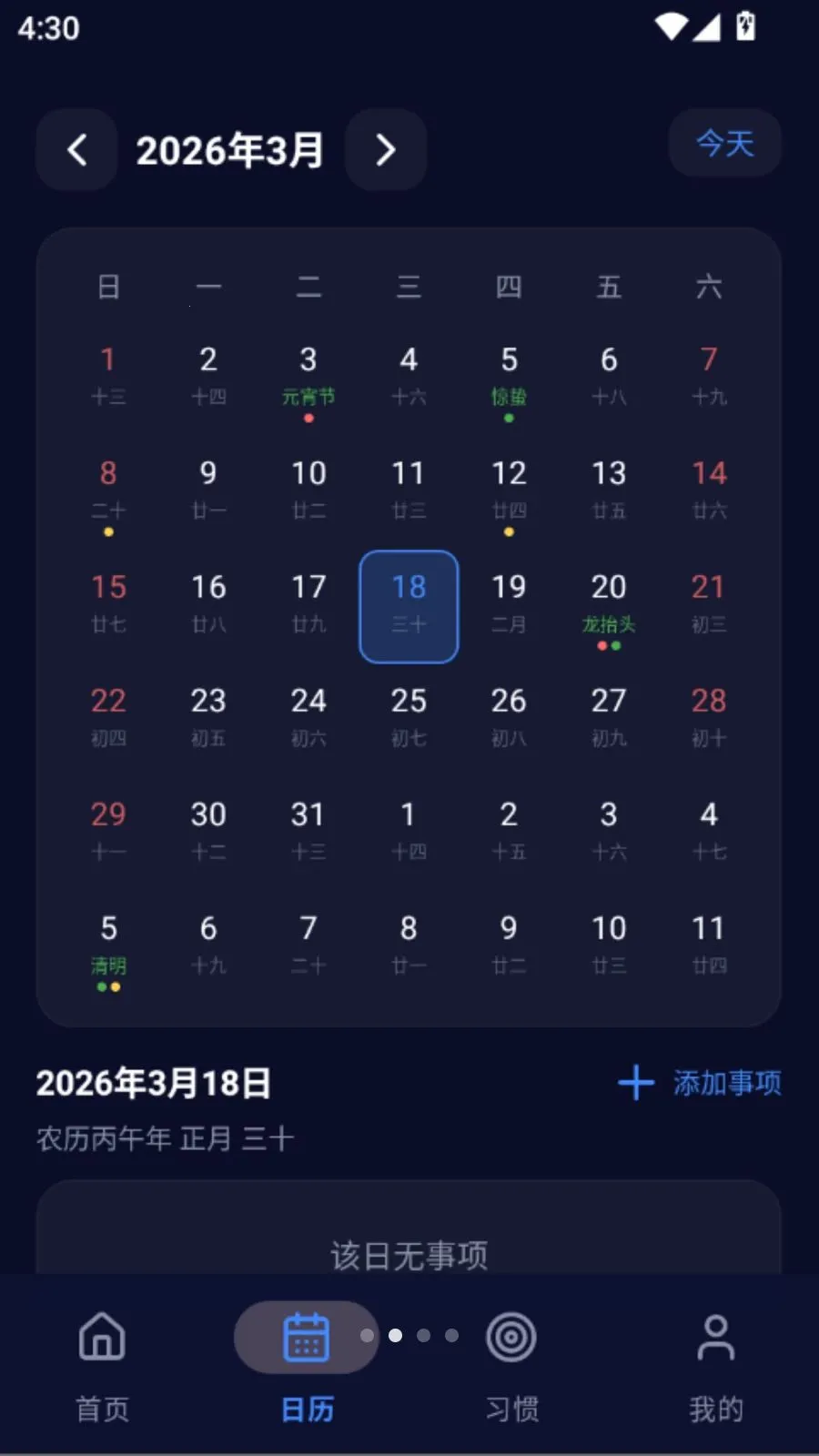Viewport: 819px width, 1456px height.
Task: Open the 我的 profile icon
Action: pyautogui.click(x=715, y=1338)
